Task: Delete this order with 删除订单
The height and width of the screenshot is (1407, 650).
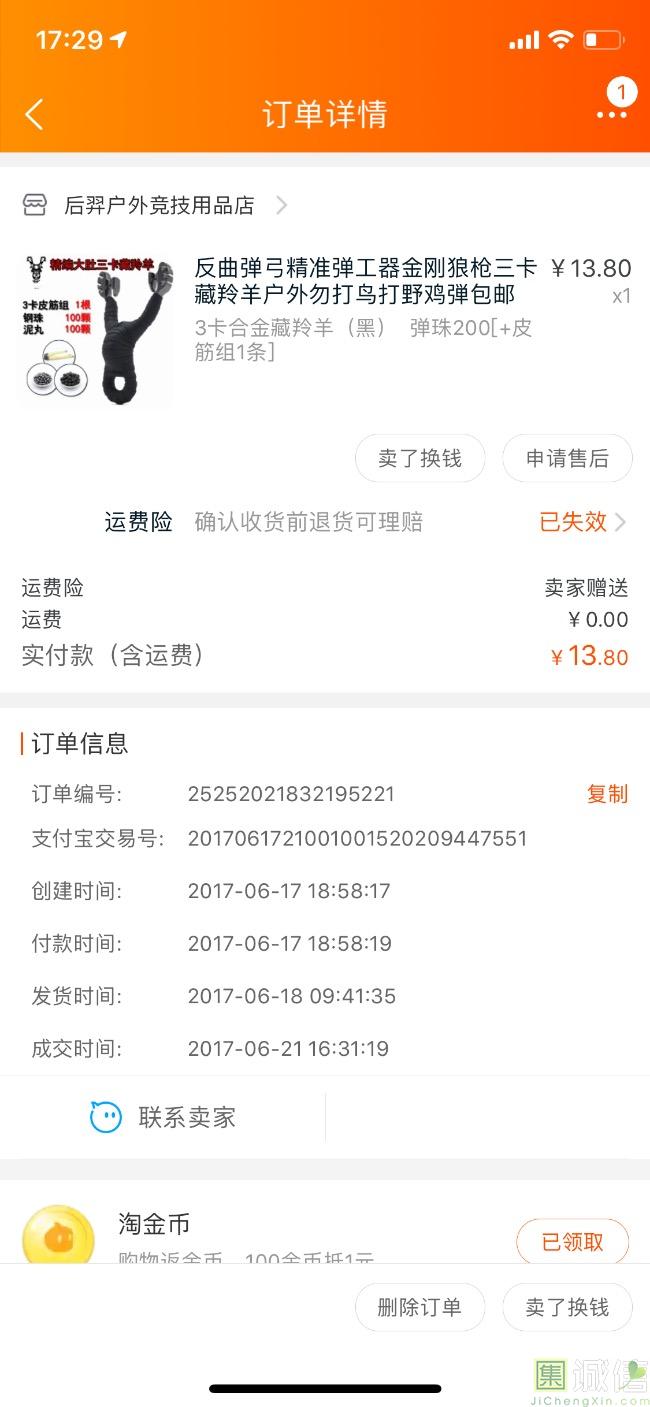Action: [x=420, y=1308]
